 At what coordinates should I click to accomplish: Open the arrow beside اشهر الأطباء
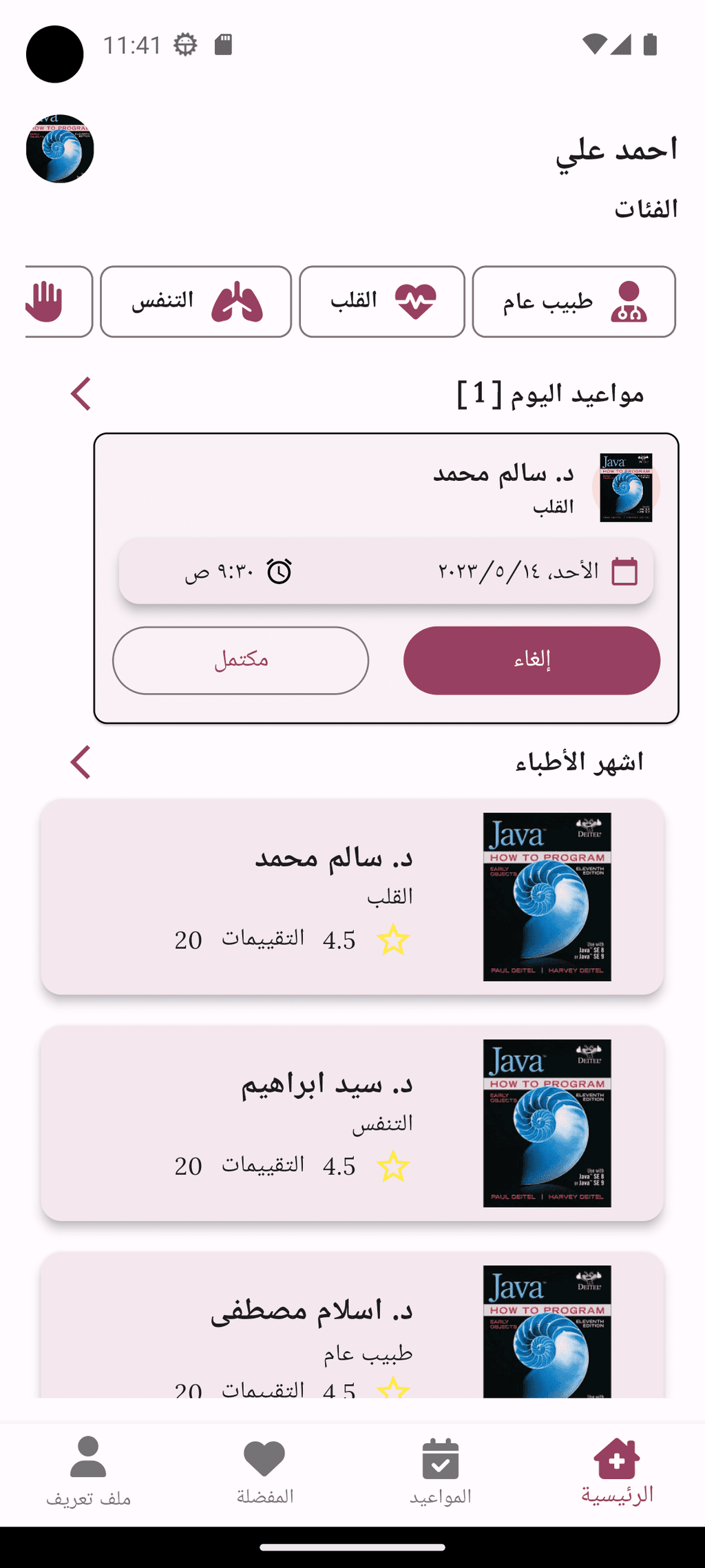tap(81, 762)
